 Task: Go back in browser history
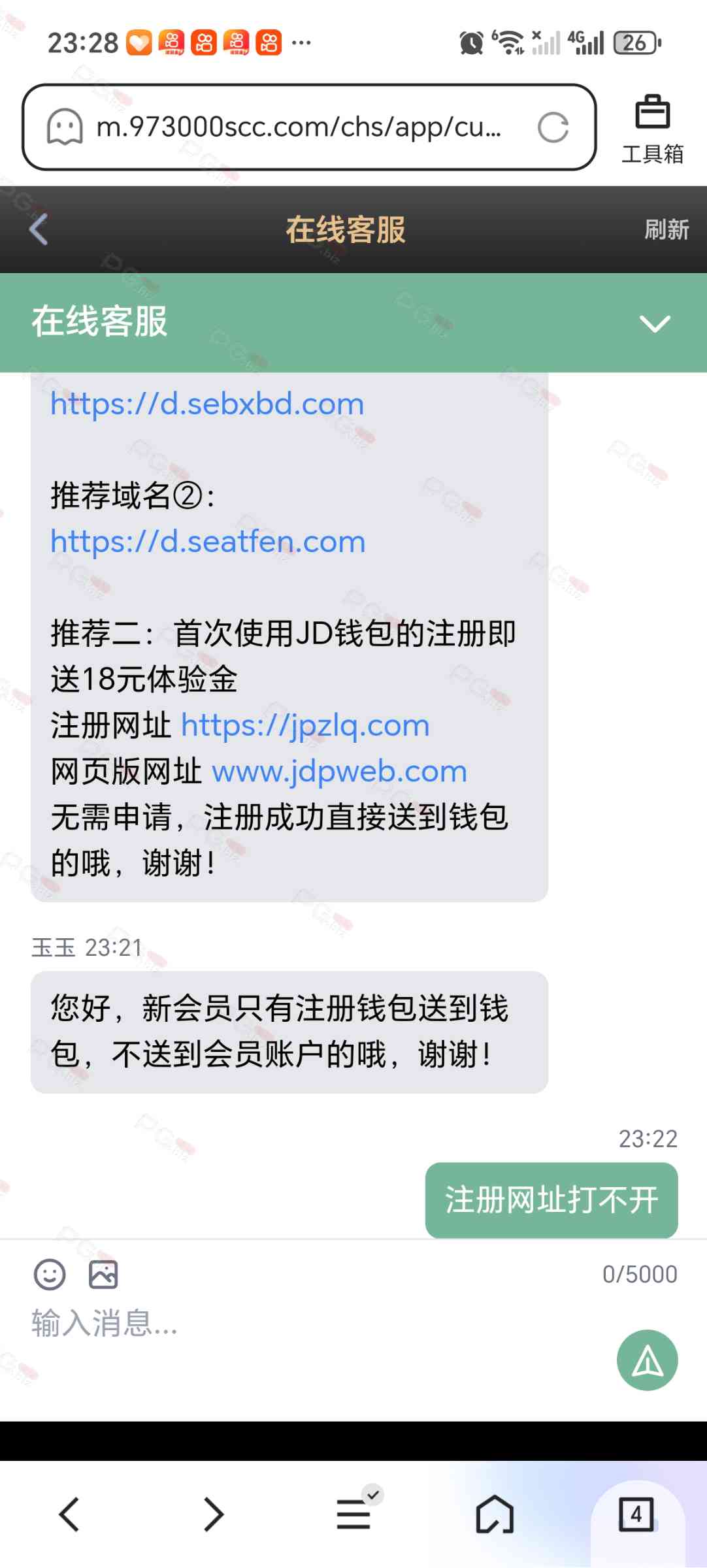point(69,1514)
